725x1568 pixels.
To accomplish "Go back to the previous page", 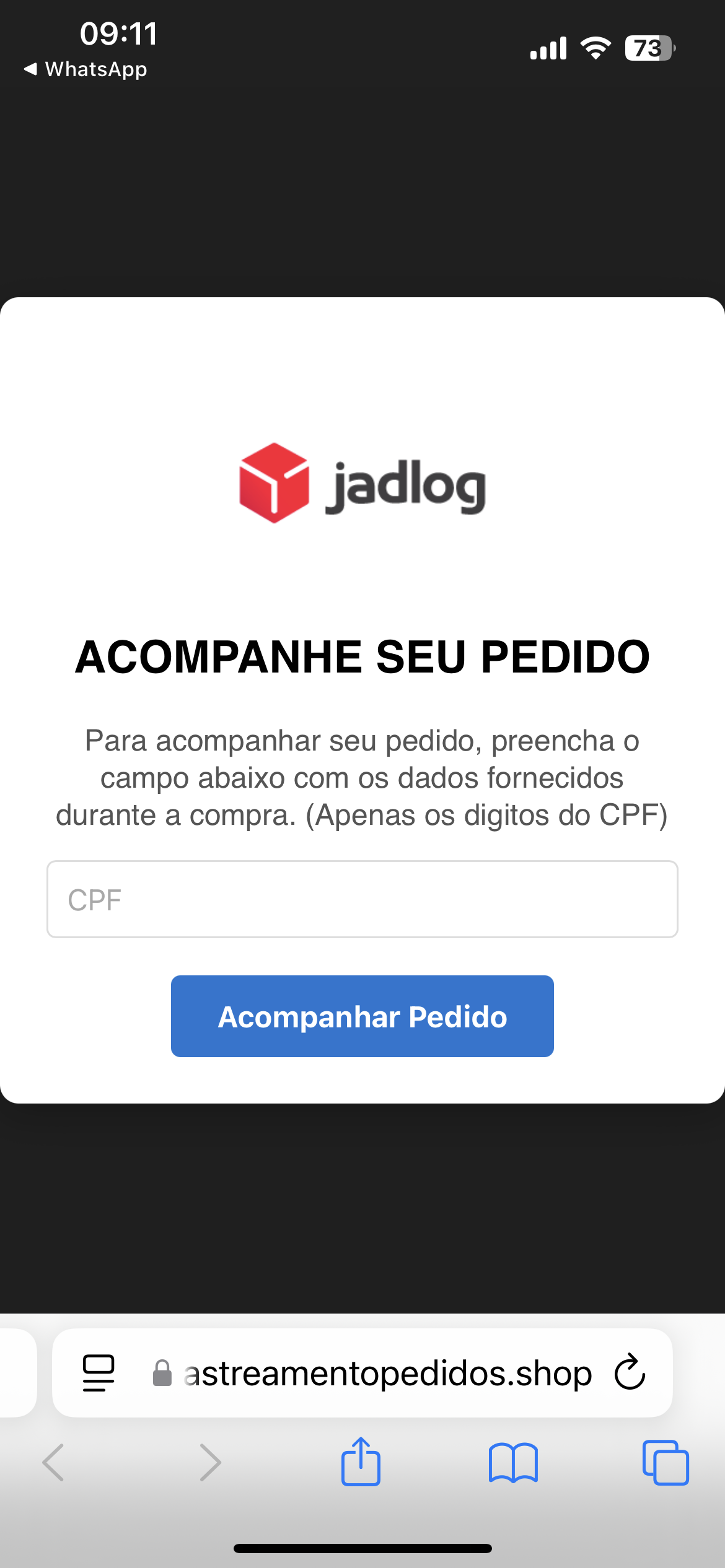I will pyautogui.click(x=53, y=1463).
